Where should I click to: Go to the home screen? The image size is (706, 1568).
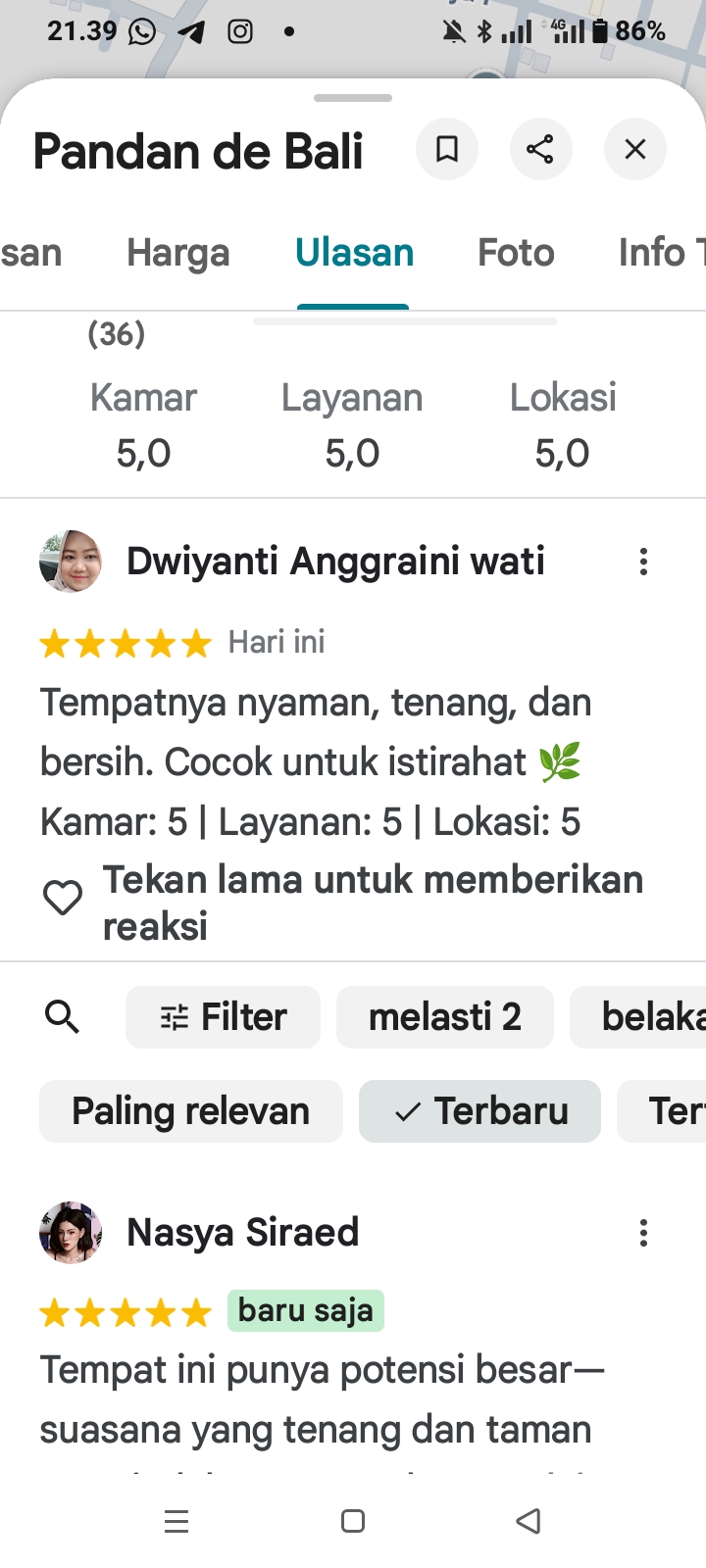[x=353, y=1521]
